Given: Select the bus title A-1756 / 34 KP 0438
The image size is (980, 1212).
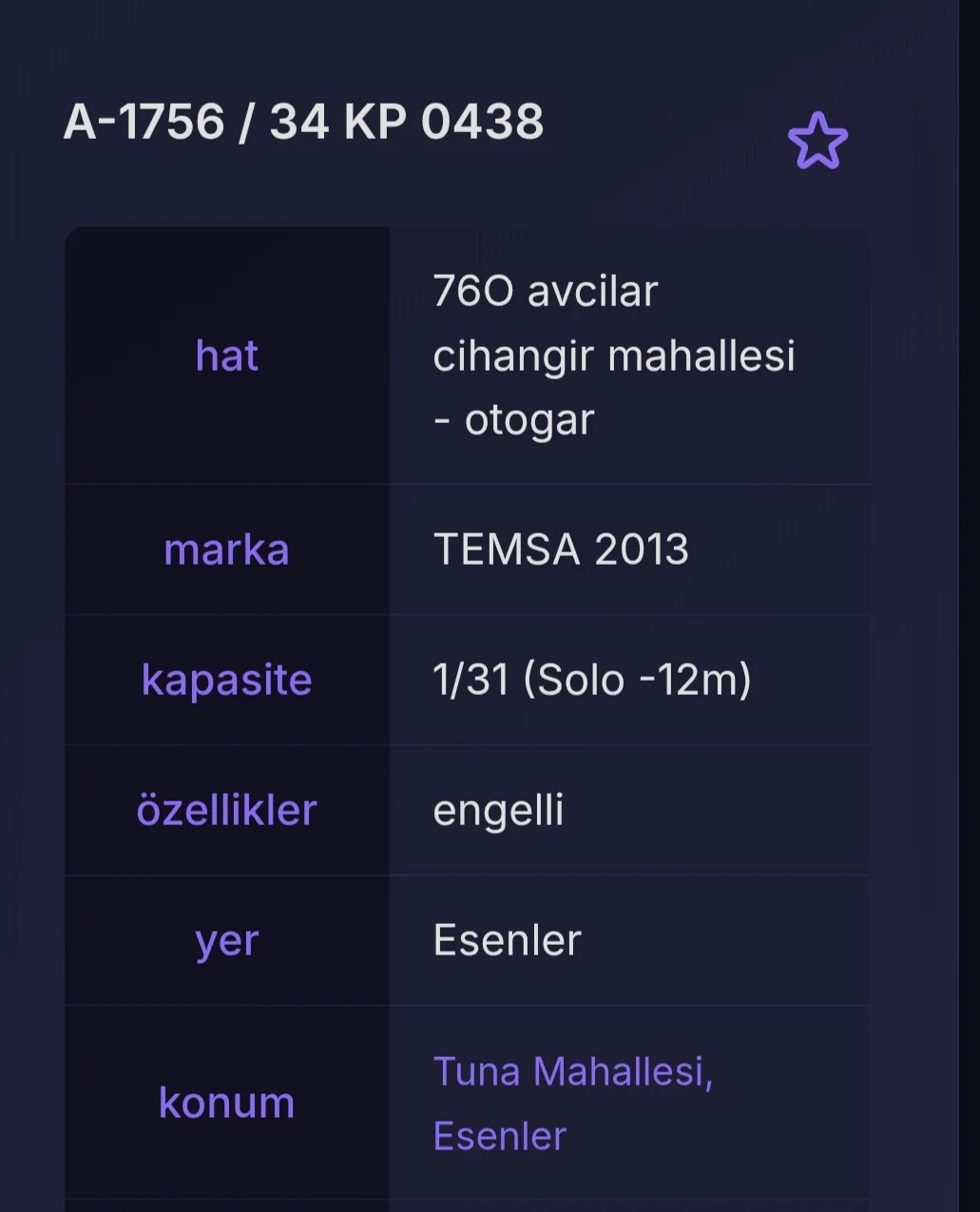Looking at the screenshot, I should (x=304, y=122).
